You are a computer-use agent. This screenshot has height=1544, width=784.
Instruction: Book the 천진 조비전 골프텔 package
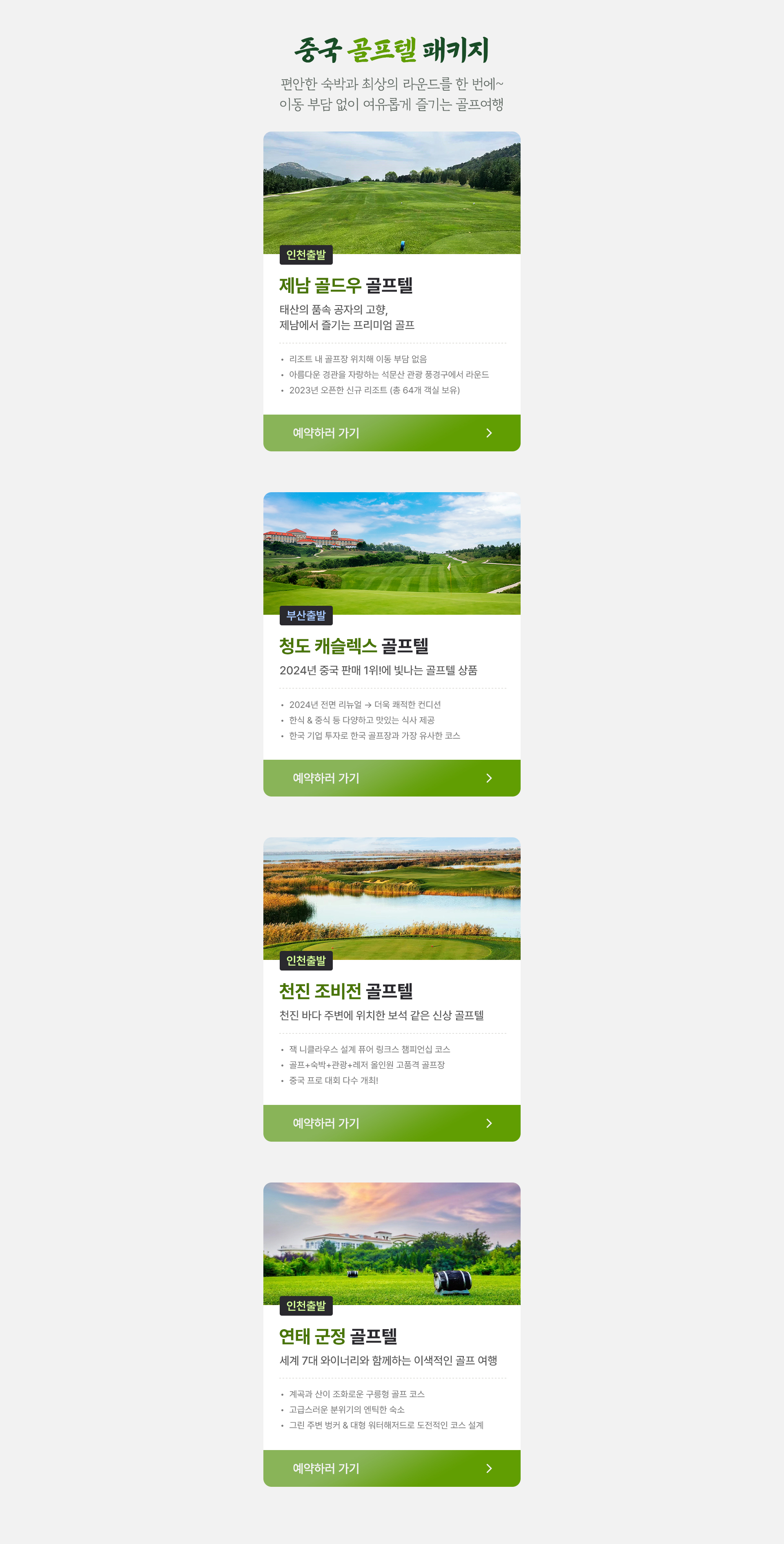pyautogui.click(x=392, y=1122)
